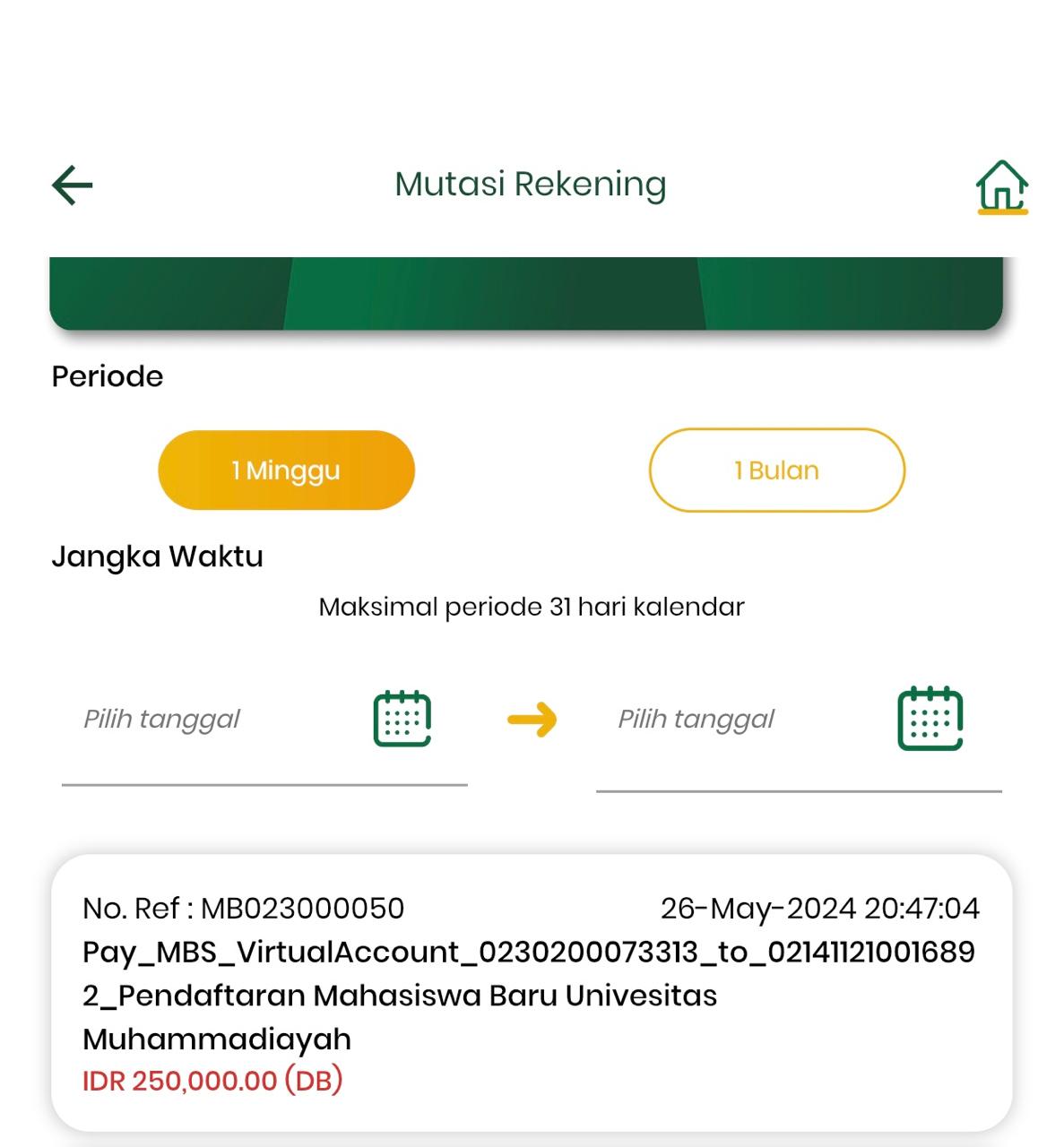The image size is (1064, 1147).
Task: Open the home screen icon
Action: pos(1001,186)
